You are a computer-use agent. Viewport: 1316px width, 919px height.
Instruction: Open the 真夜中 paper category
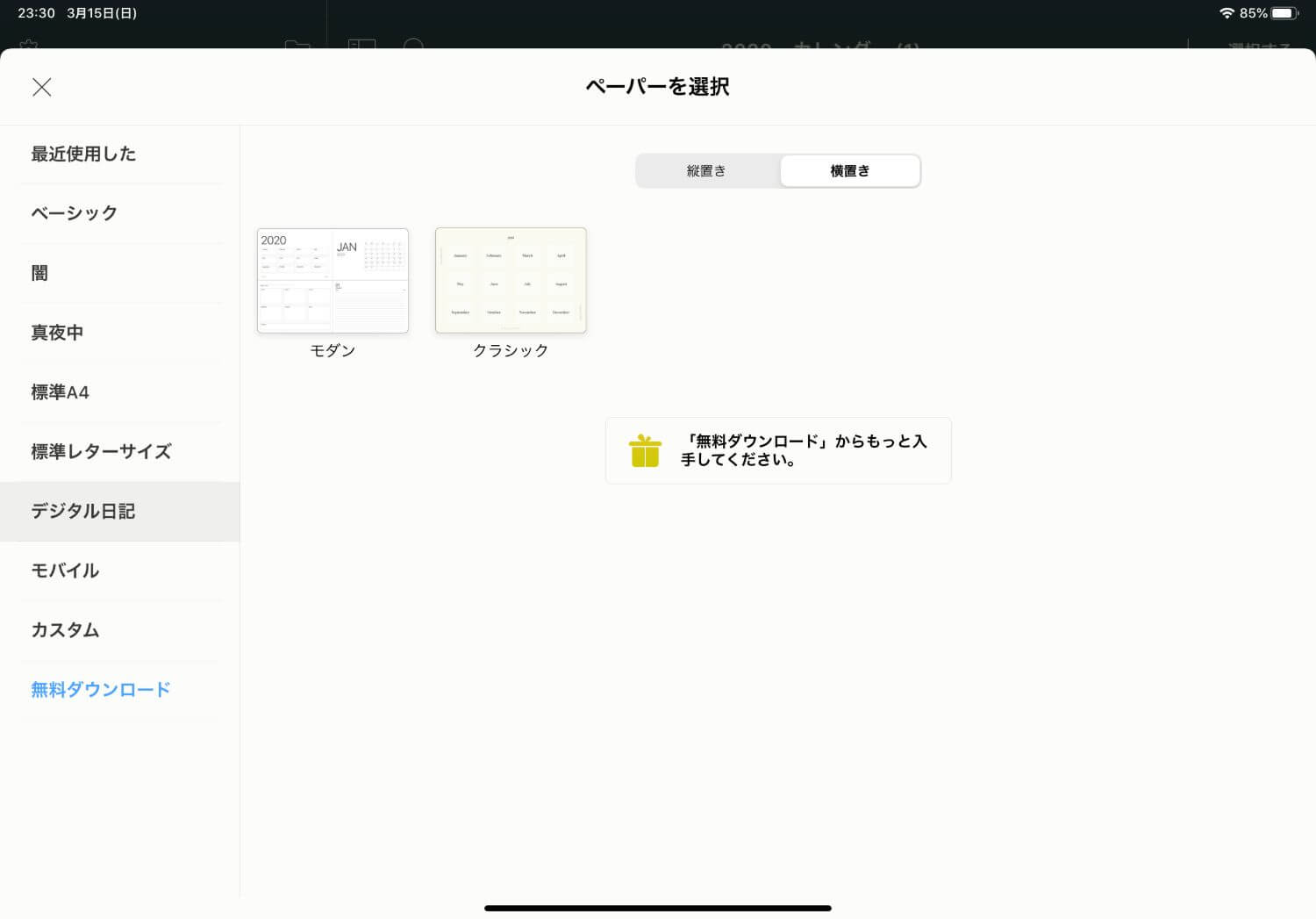[57, 333]
